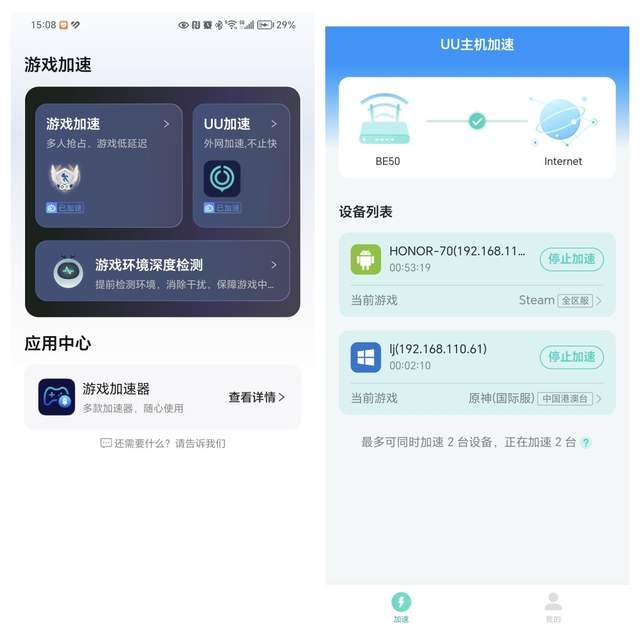Open the UU加速 card

(x=240, y=165)
